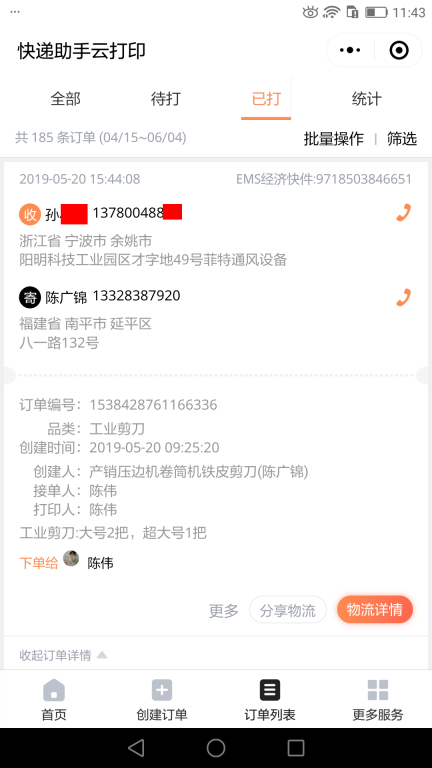The image size is (432, 768).
Task: Switch to the 全部 tab
Action: pyautogui.click(x=66, y=99)
